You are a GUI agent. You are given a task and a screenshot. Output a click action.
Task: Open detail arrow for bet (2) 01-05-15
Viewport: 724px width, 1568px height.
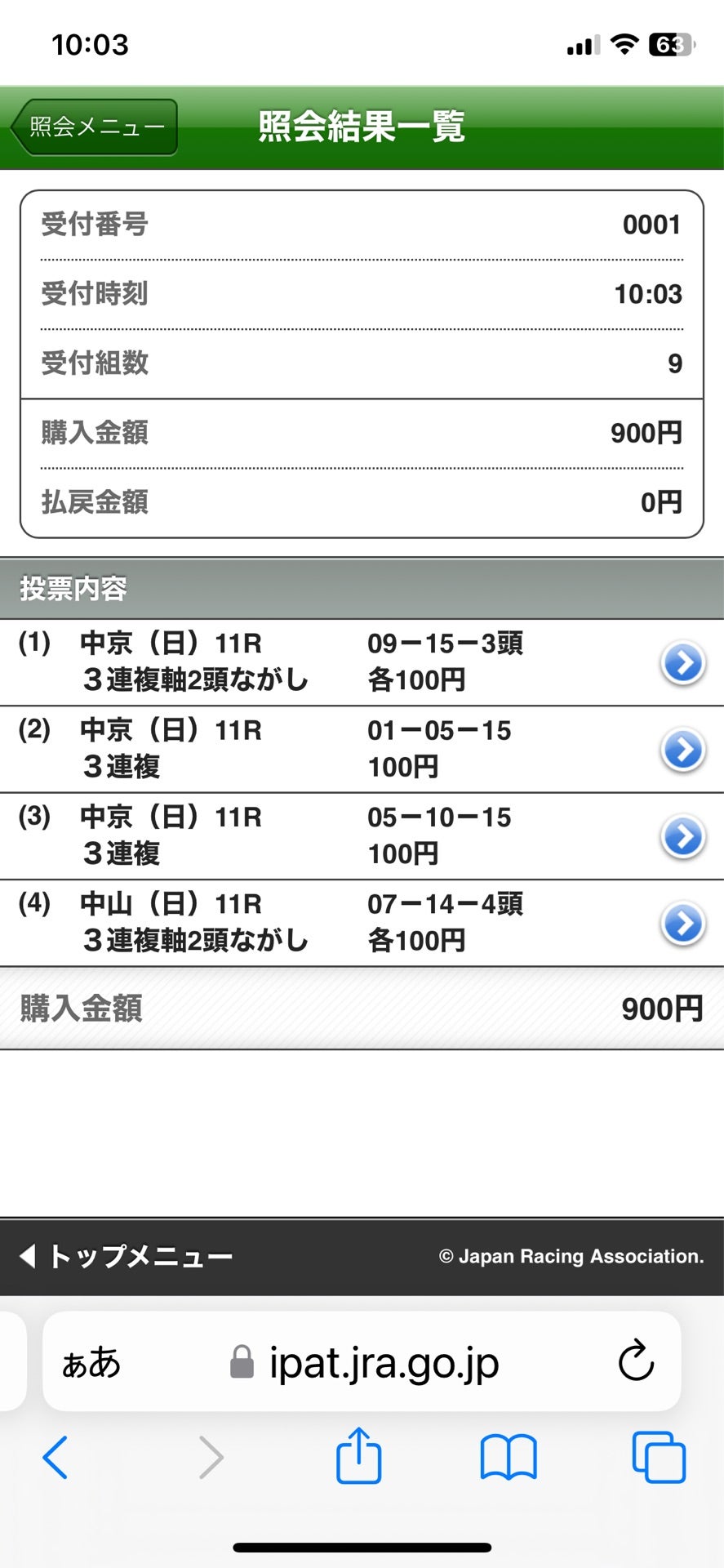point(682,749)
